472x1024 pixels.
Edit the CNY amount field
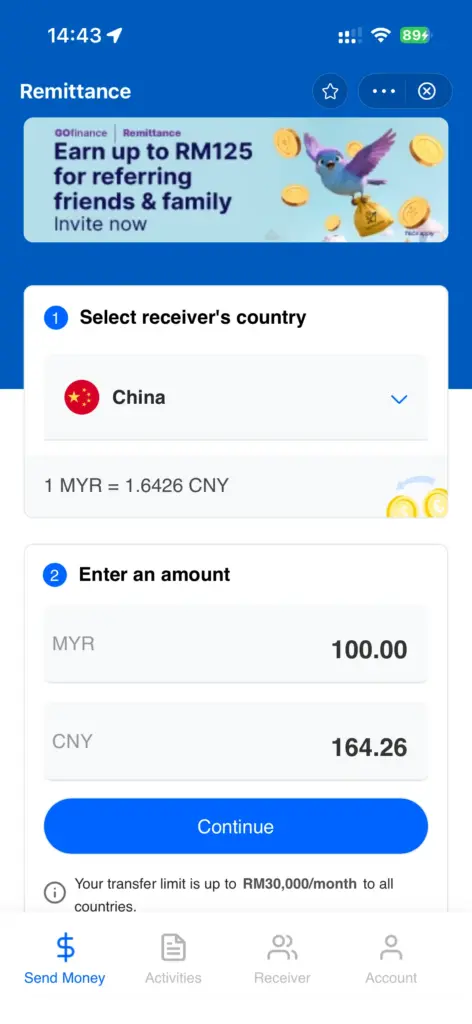[236, 742]
